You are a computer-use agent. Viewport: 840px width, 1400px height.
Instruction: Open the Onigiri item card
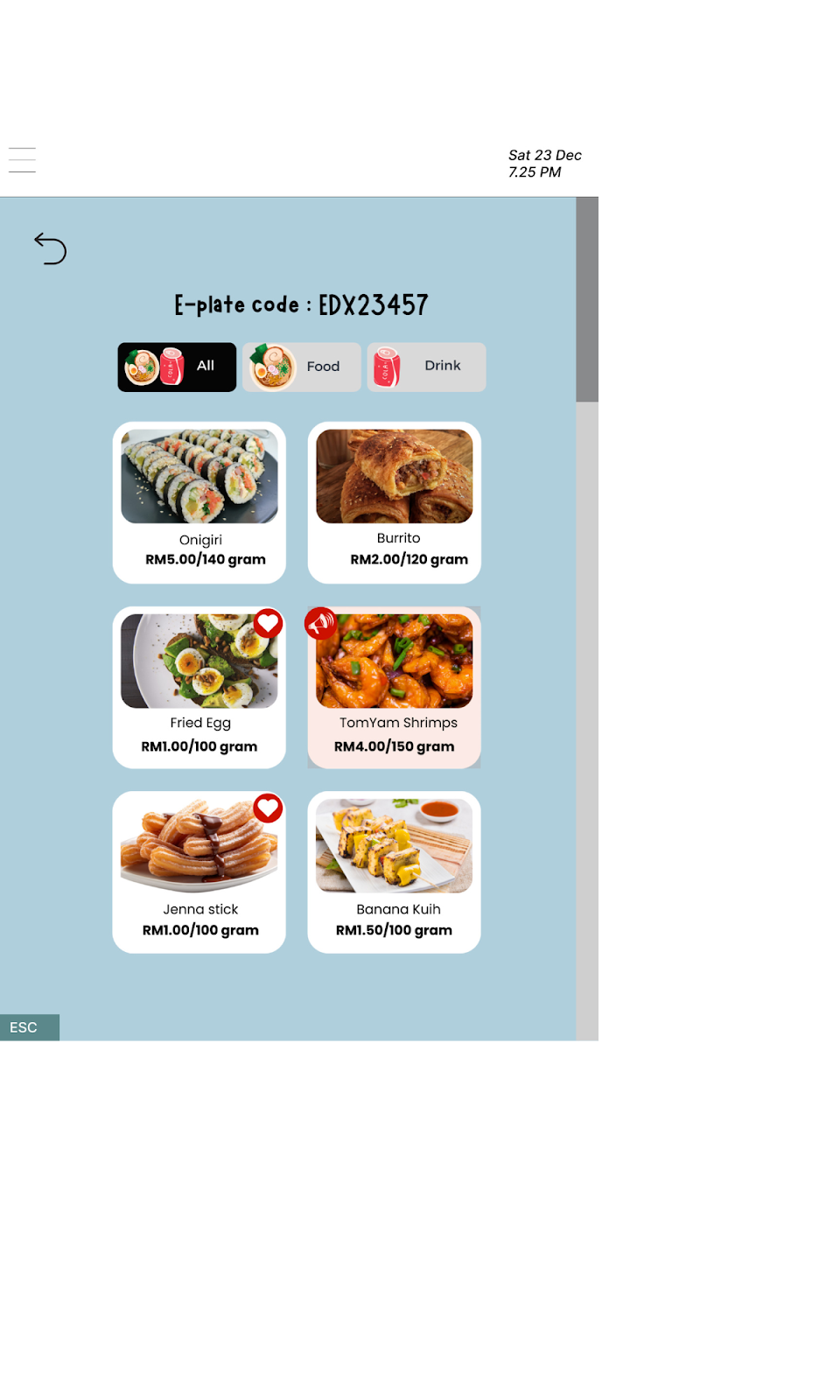click(x=199, y=503)
